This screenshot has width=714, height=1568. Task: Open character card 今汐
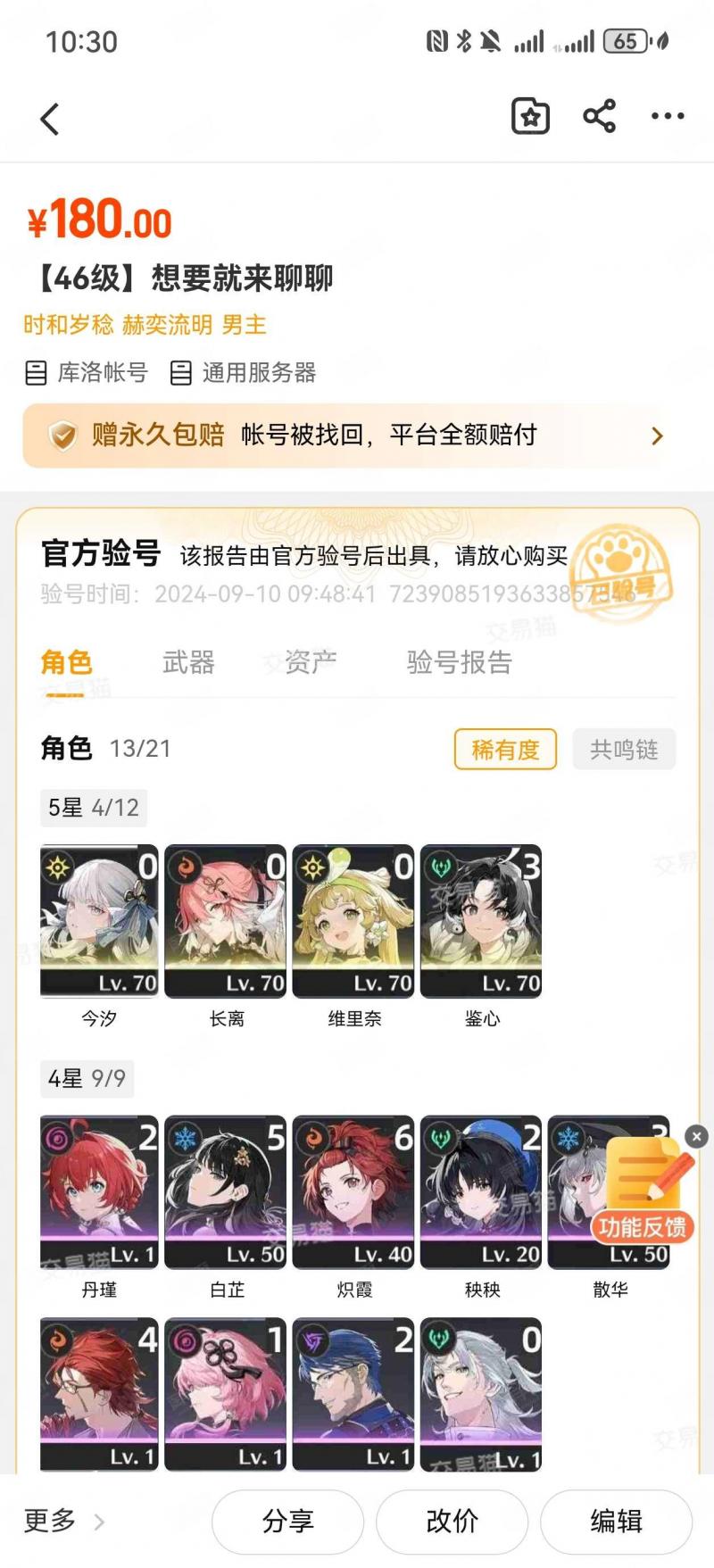pos(99,922)
